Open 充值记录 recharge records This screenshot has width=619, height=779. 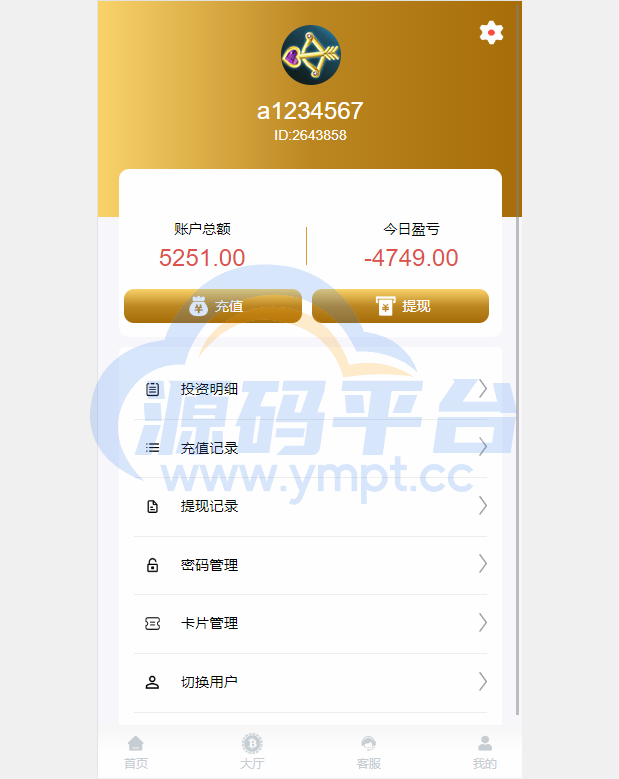(310, 448)
